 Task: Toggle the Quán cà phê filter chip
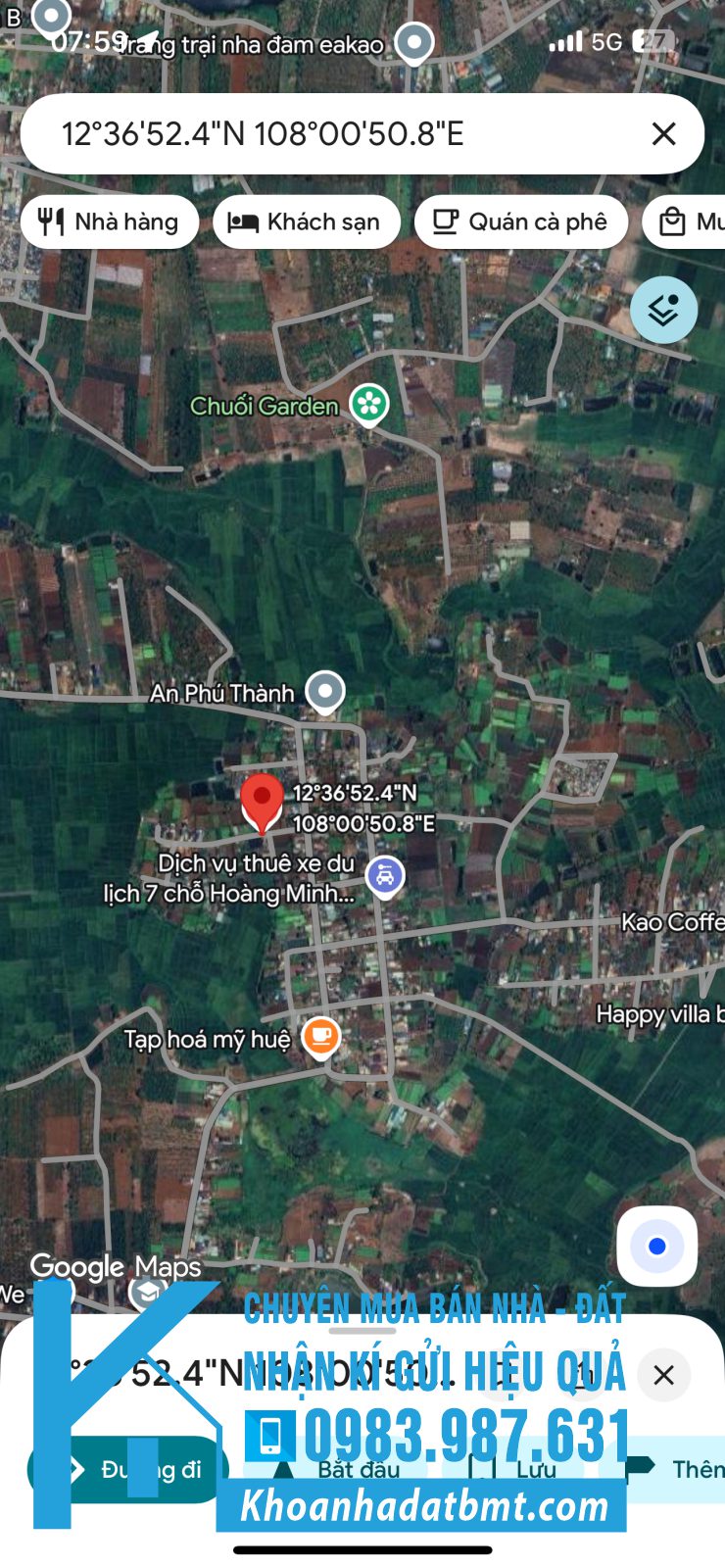point(520,221)
